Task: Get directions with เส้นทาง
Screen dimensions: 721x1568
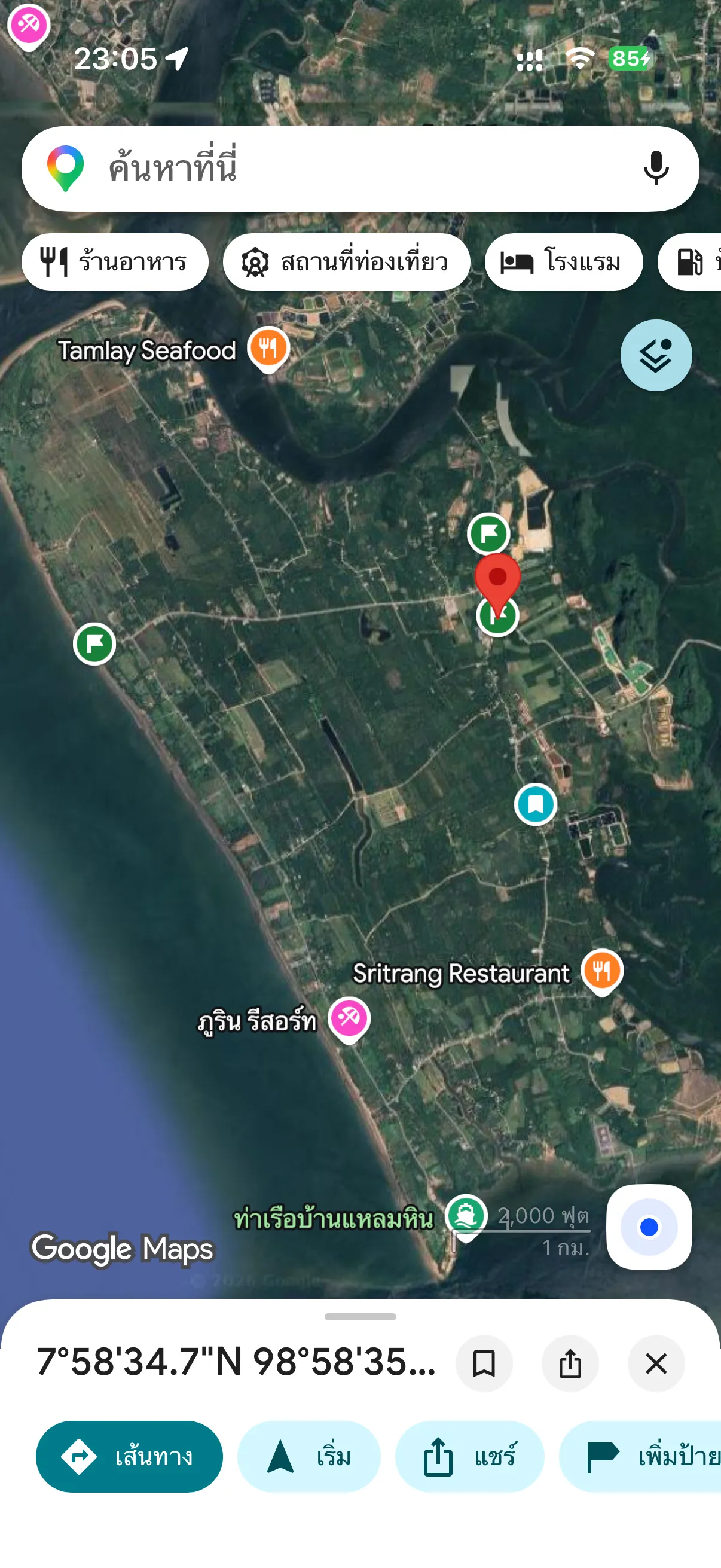Action: [x=129, y=1456]
